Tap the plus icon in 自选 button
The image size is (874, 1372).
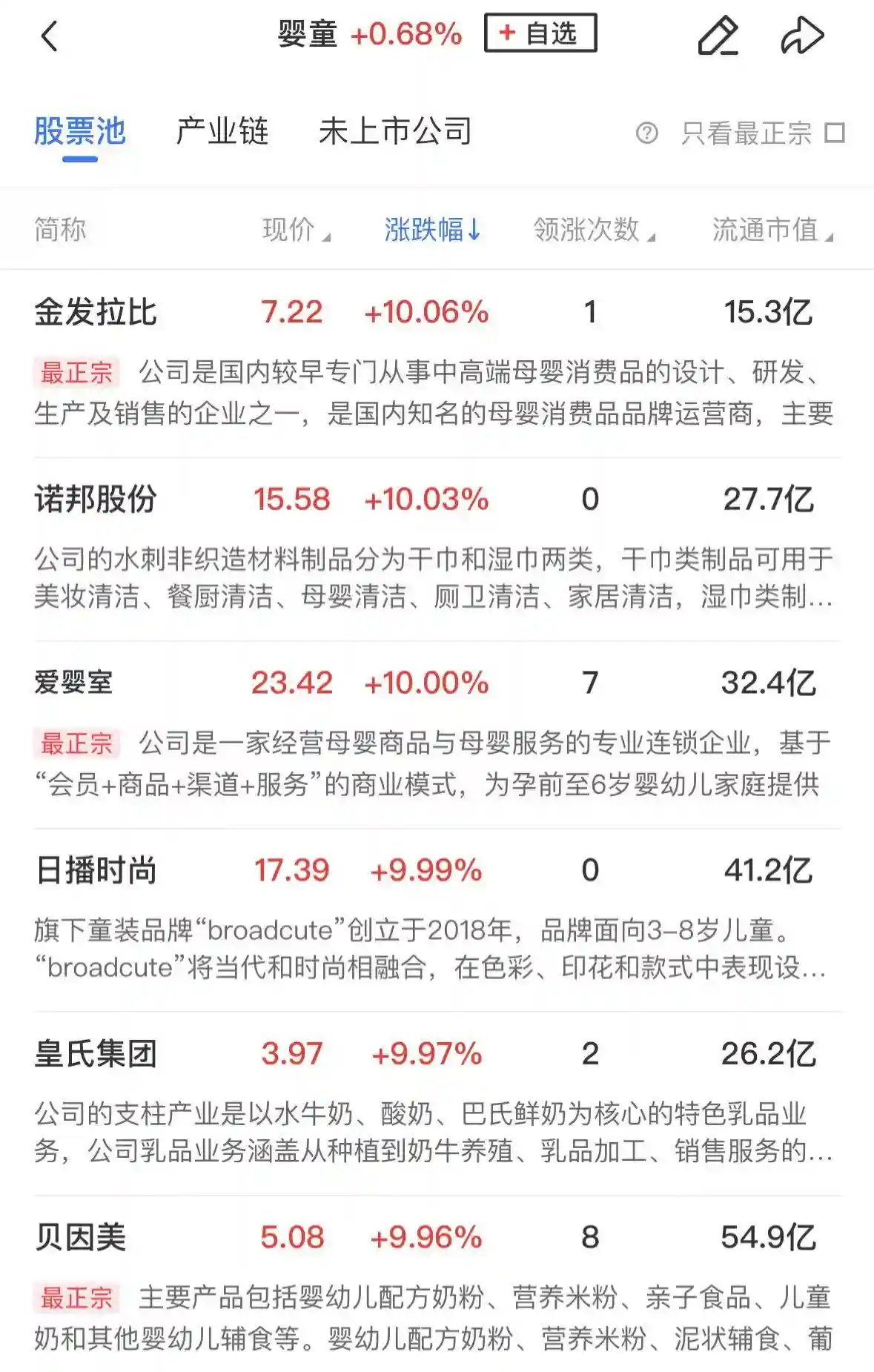tap(506, 33)
